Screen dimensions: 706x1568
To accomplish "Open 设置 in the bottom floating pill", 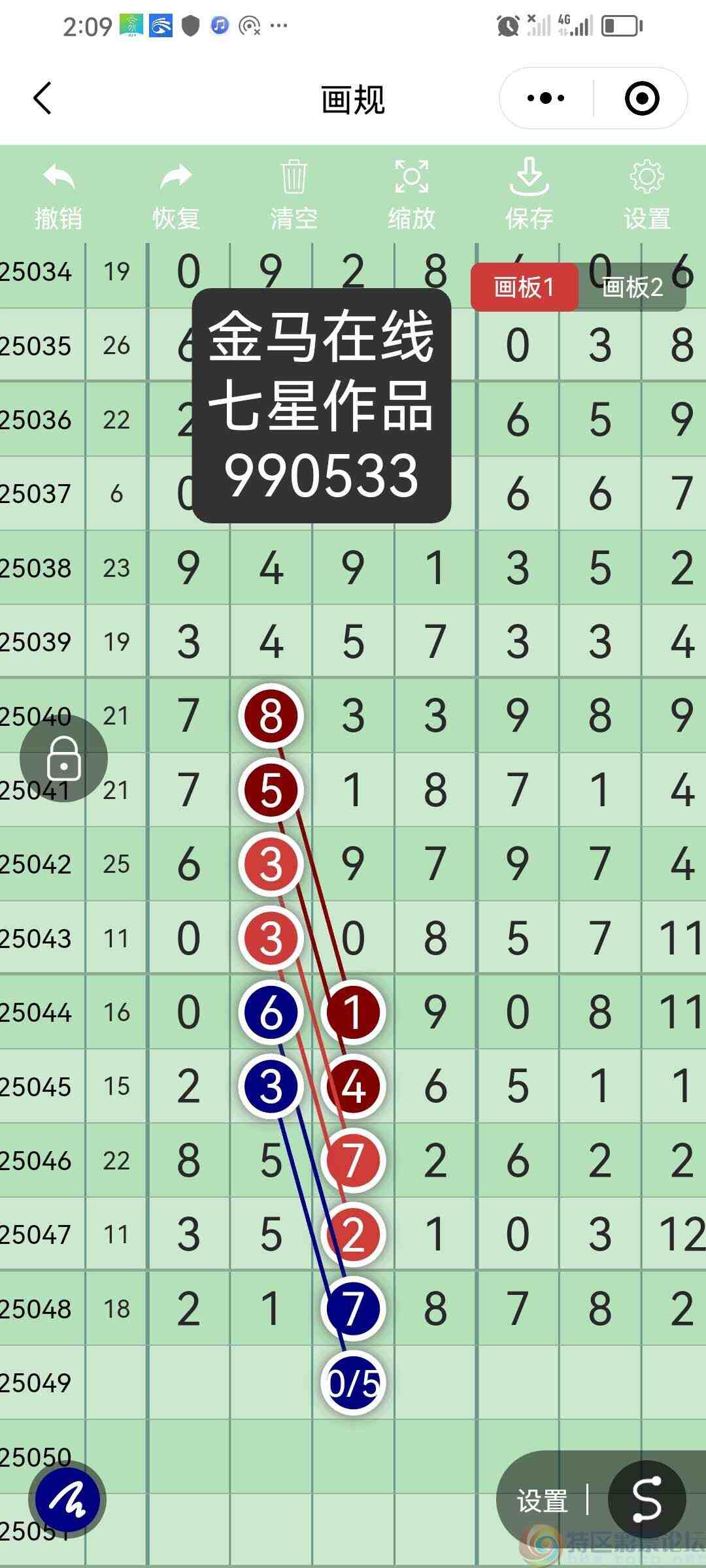I will pyautogui.click(x=542, y=1501).
